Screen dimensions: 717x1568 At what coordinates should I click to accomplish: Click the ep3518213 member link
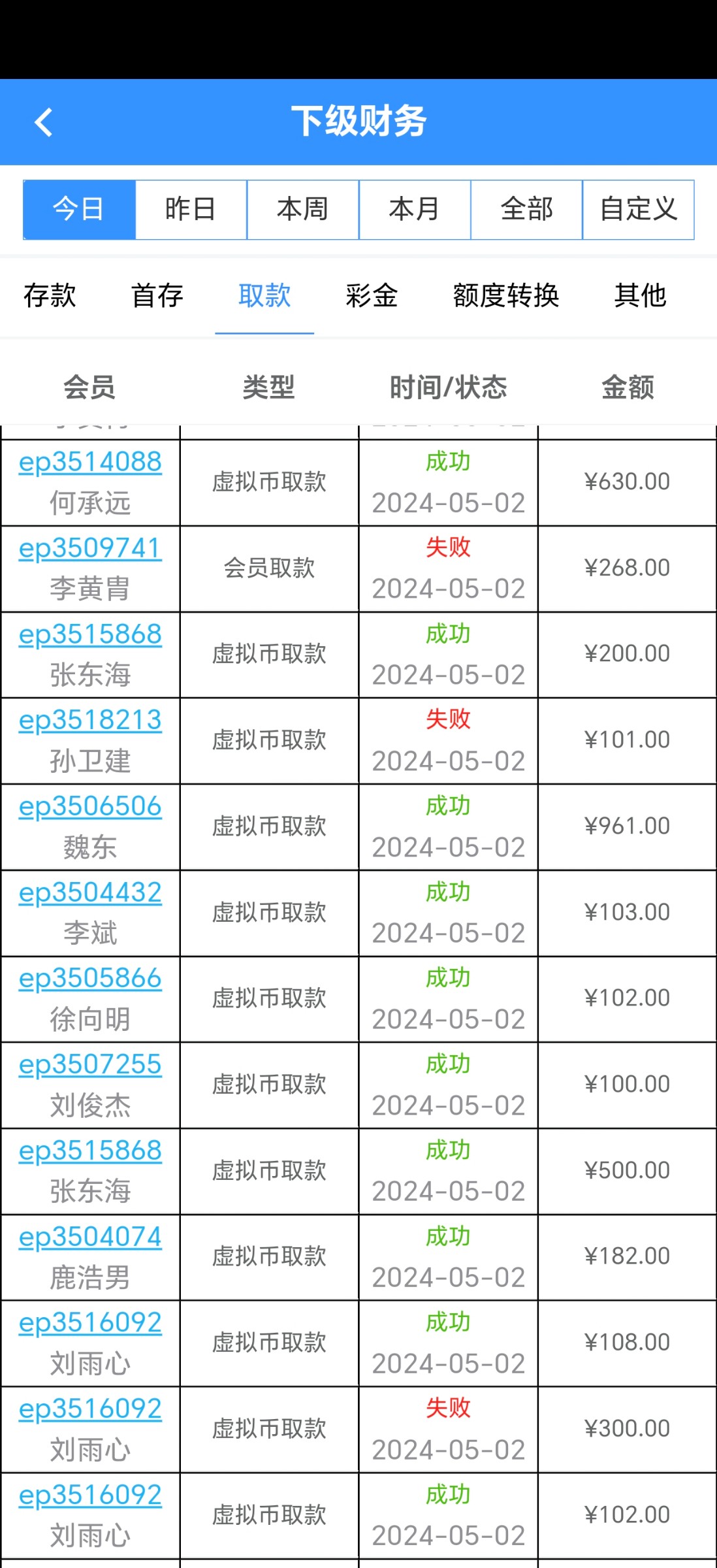[89, 720]
